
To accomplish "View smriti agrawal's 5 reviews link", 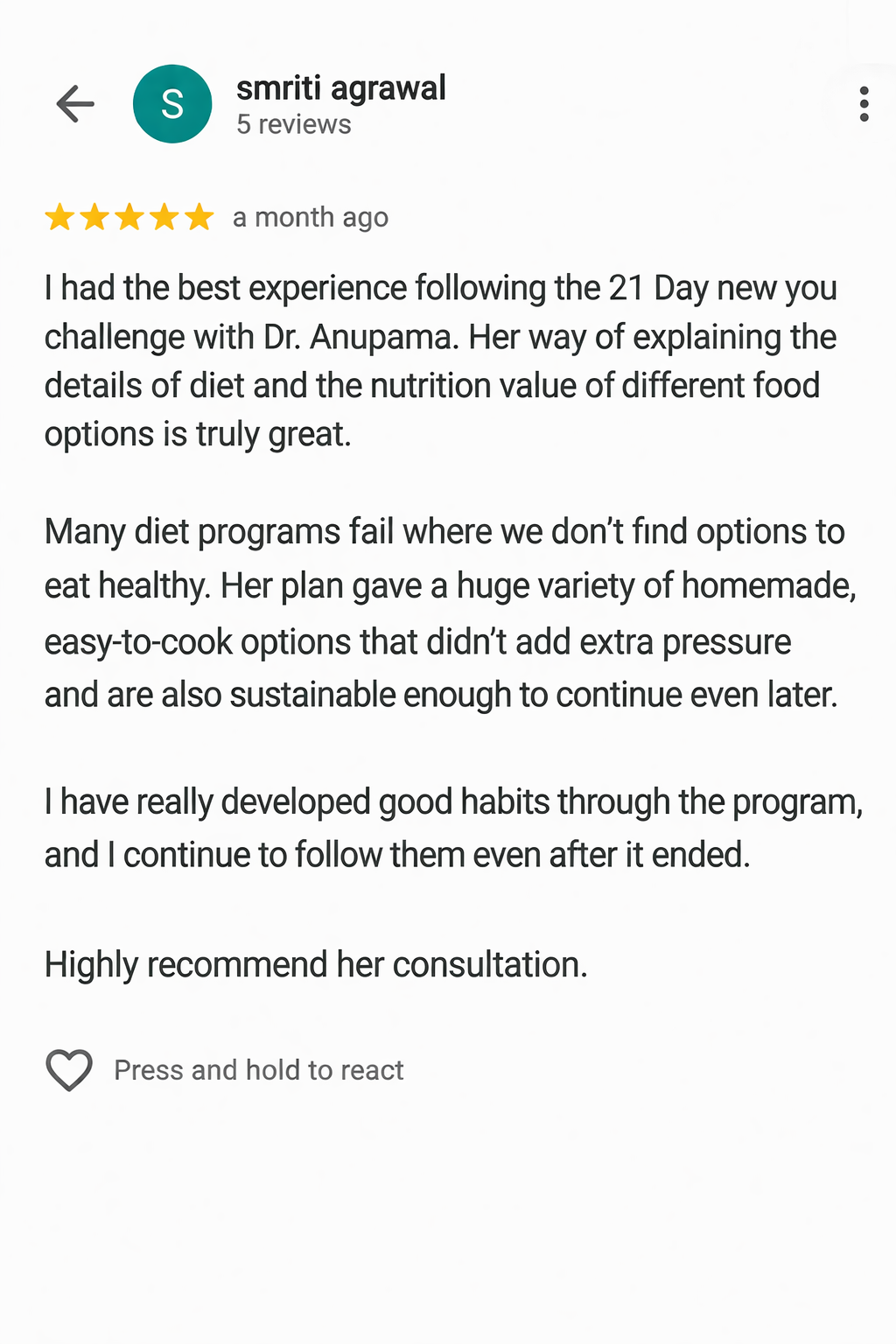I will click(293, 125).
